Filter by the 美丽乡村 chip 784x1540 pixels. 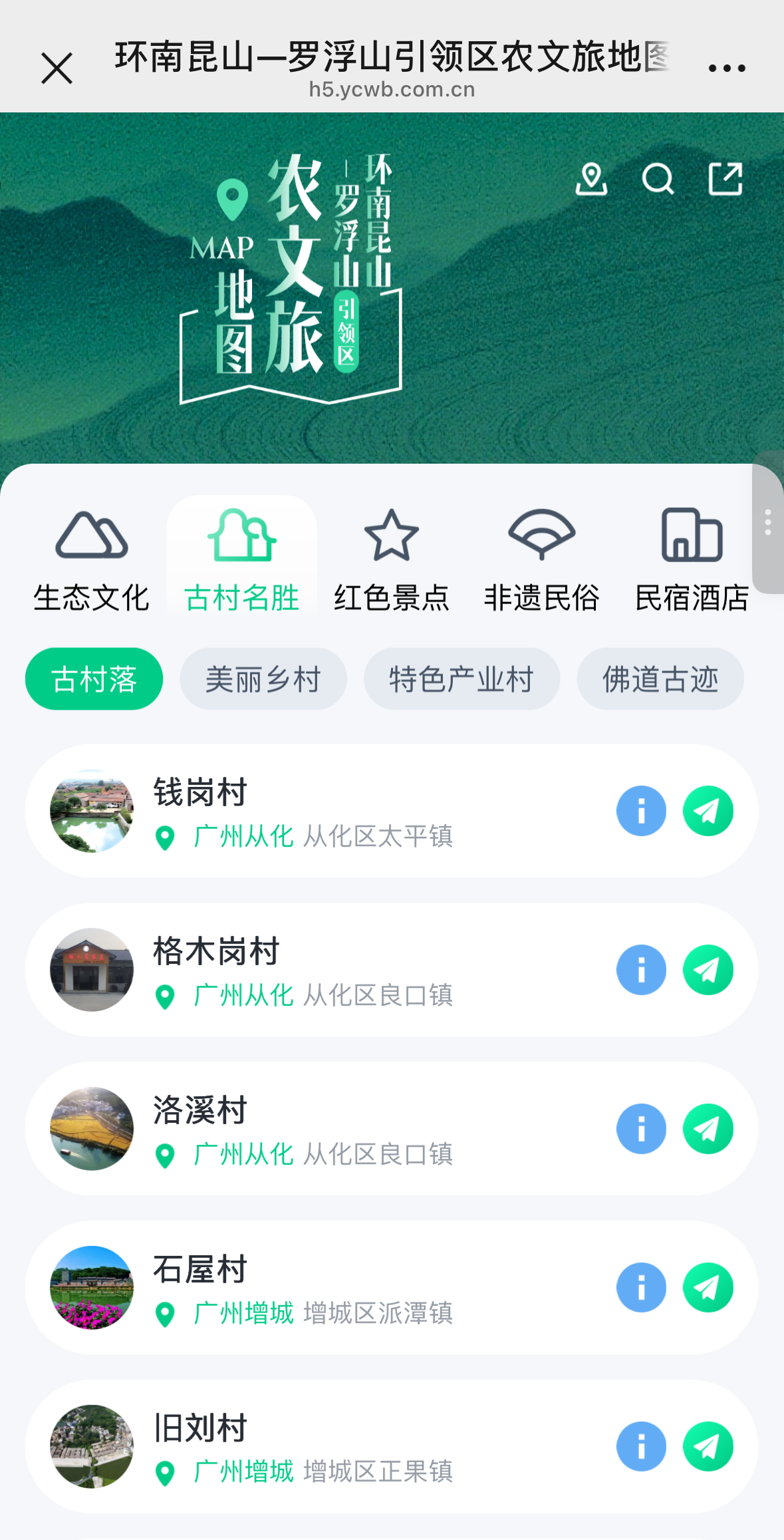click(x=263, y=679)
